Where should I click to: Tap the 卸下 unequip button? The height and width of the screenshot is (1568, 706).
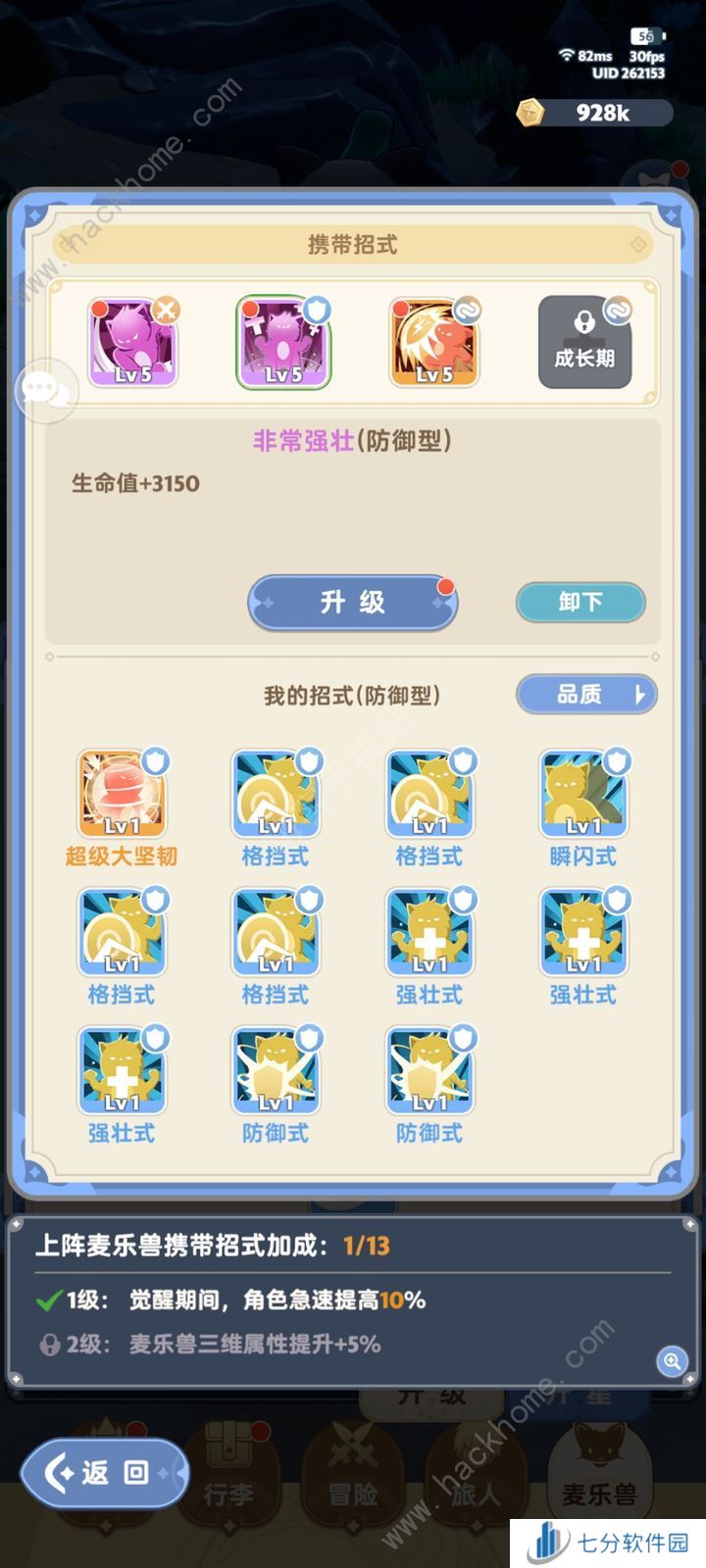click(x=580, y=602)
